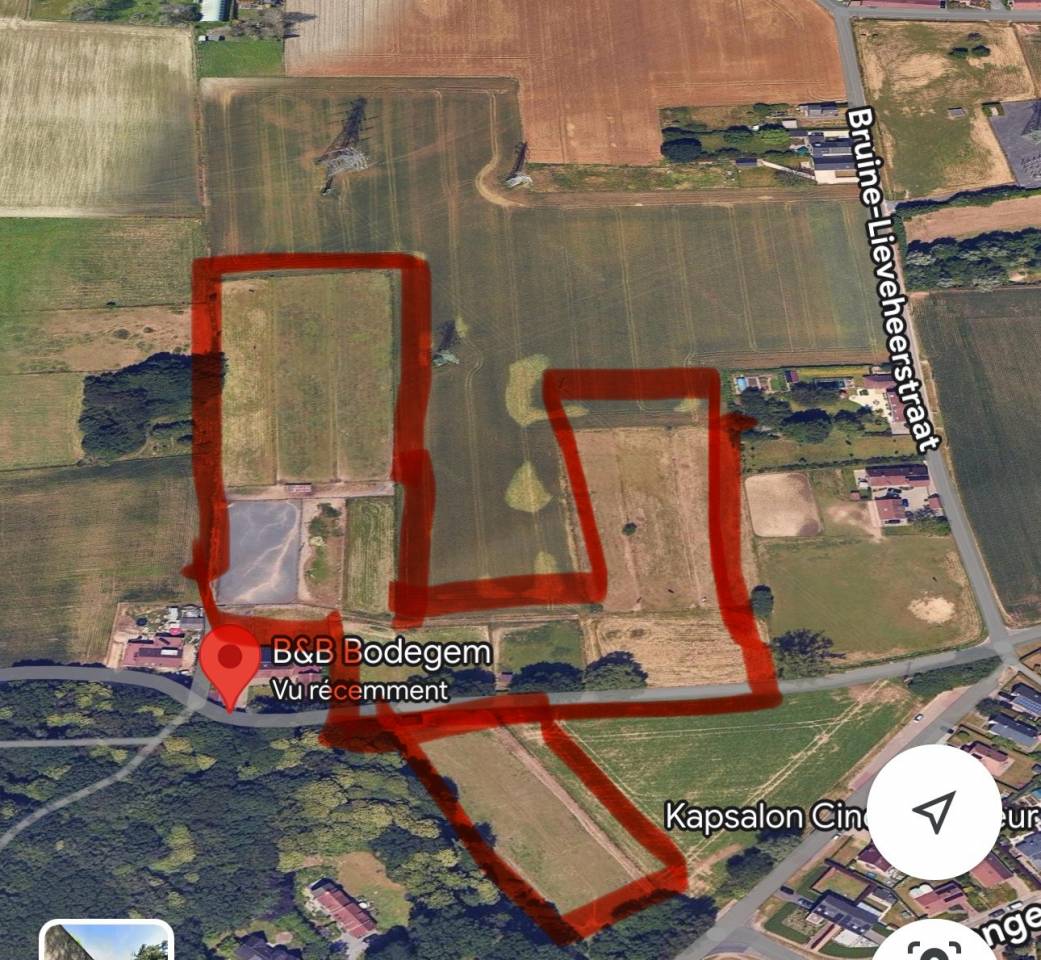The width and height of the screenshot is (1041, 960).
Task: Tap the B&B Bodegem map pin
Action: click(231, 662)
